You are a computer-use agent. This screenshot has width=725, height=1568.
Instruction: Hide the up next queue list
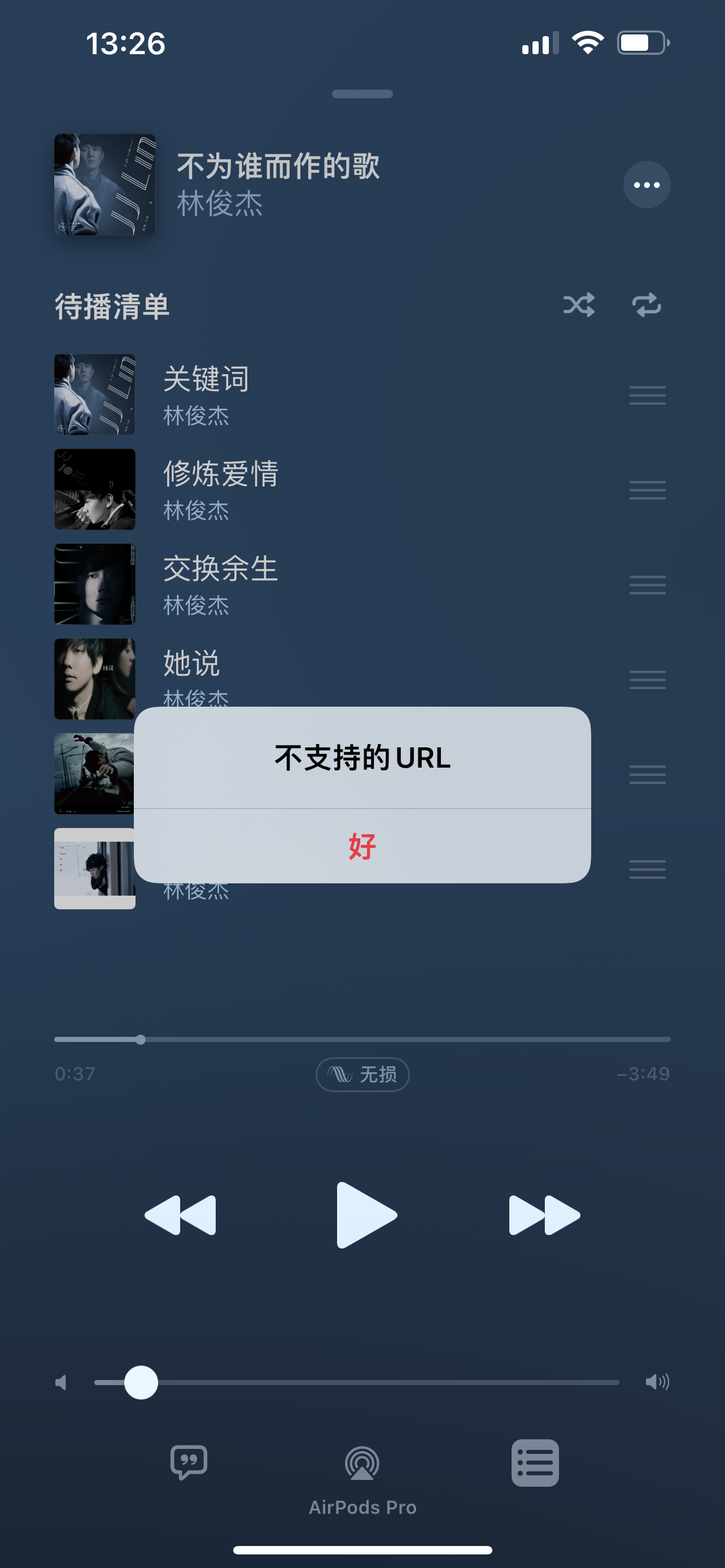(535, 1462)
